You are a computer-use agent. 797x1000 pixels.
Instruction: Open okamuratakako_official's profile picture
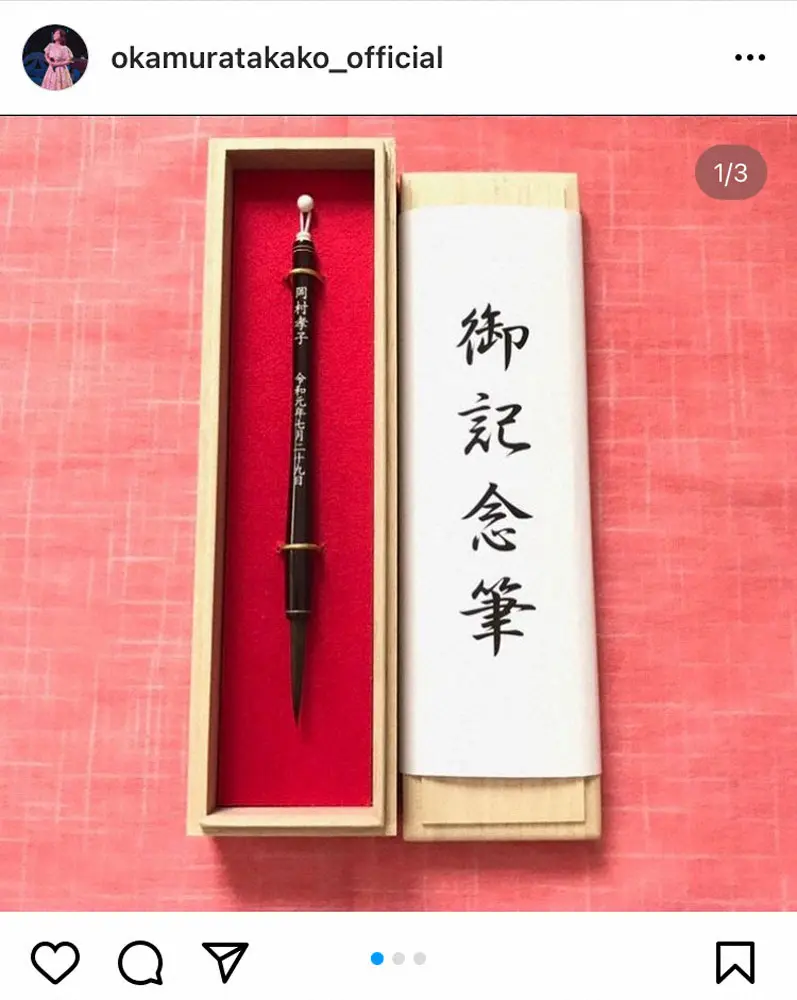54,58
